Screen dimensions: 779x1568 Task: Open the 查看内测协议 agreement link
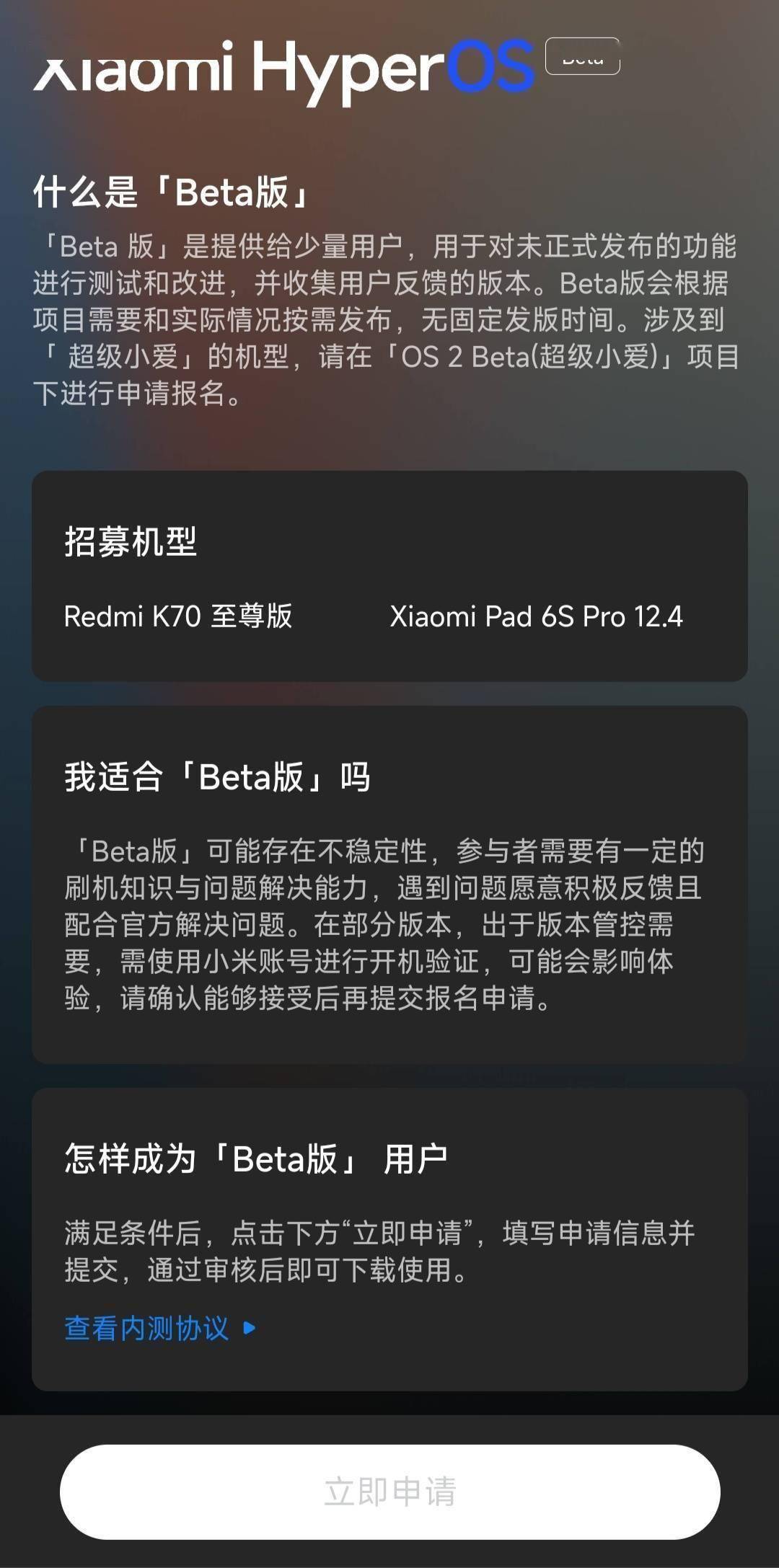pos(144,1329)
